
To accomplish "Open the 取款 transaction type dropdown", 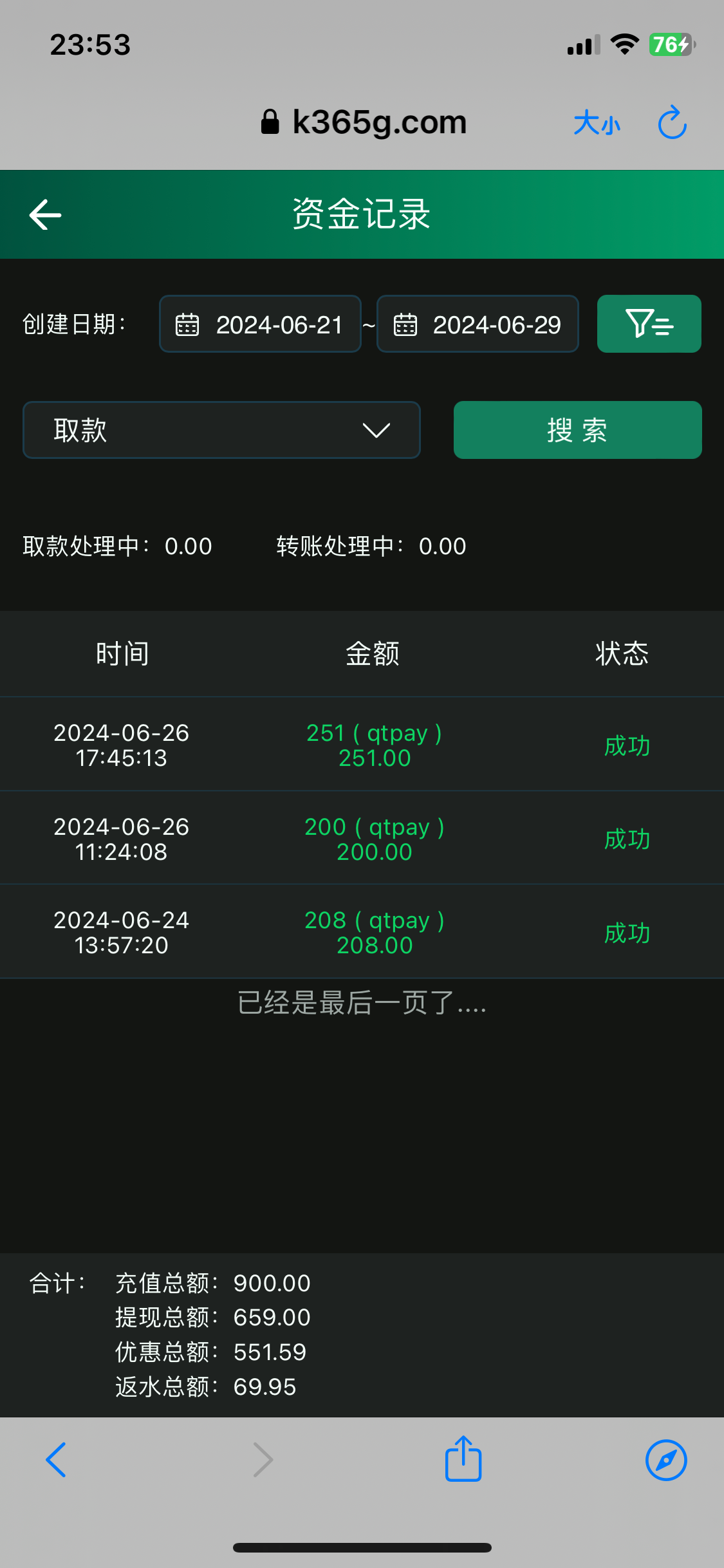I will pyautogui.click(x=221, y=430).
